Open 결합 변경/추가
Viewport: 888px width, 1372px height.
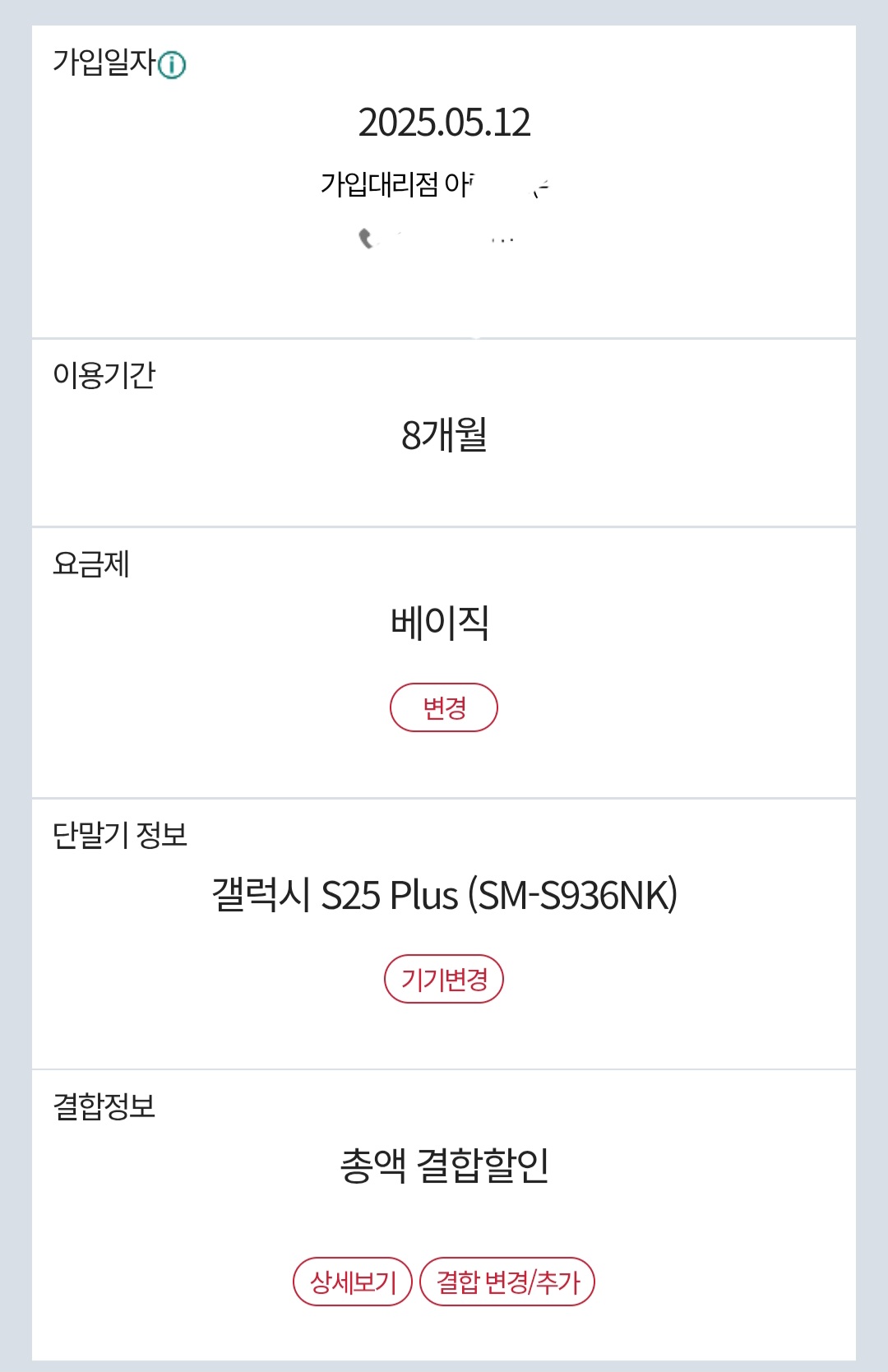point(507,1282)
